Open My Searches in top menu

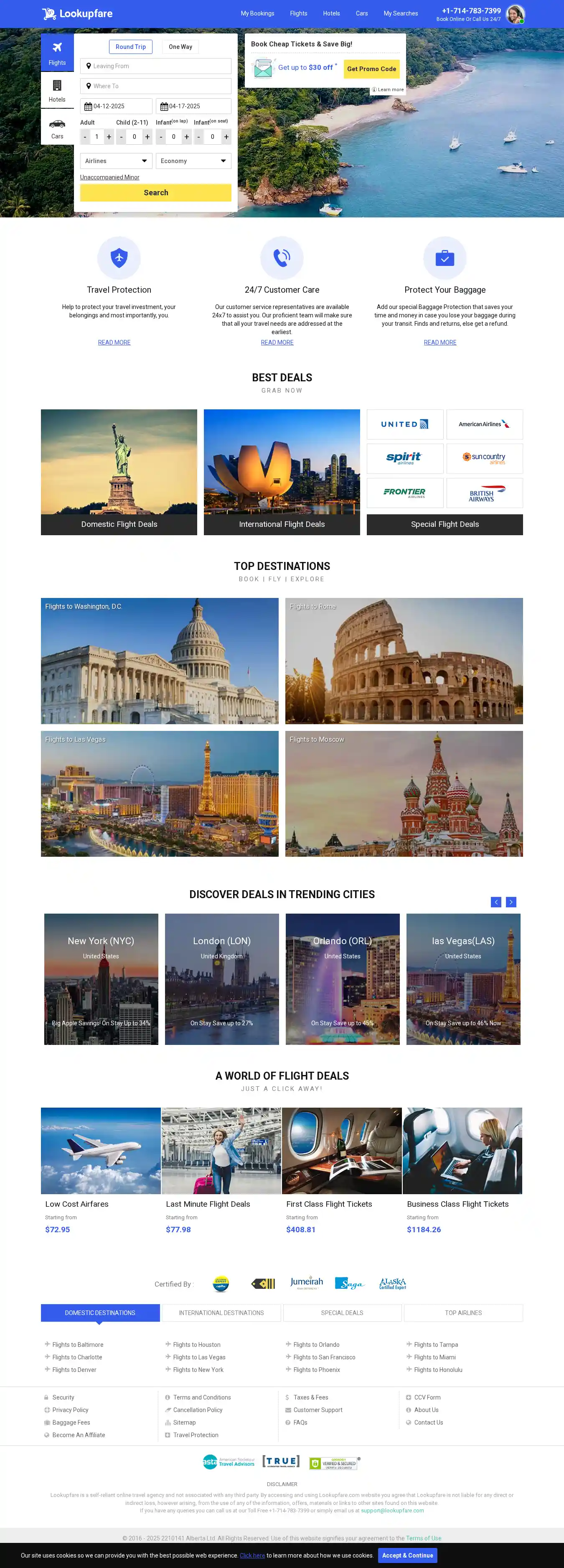pyautogui.click(x=400, y=13)
